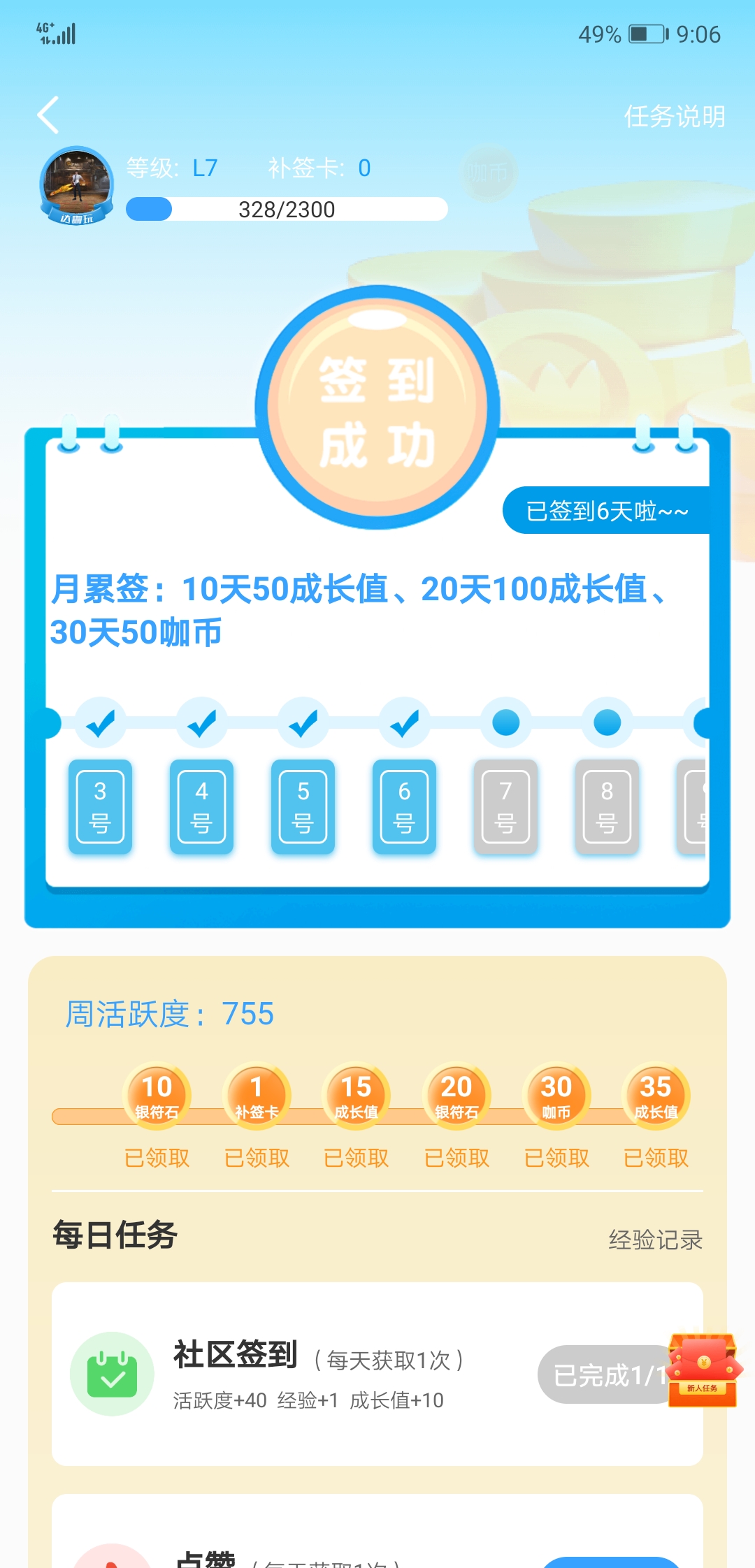Tap the 35 成长值 activity reward badge
Viewport: 755px width, 1568px height.
point(656,1095)
